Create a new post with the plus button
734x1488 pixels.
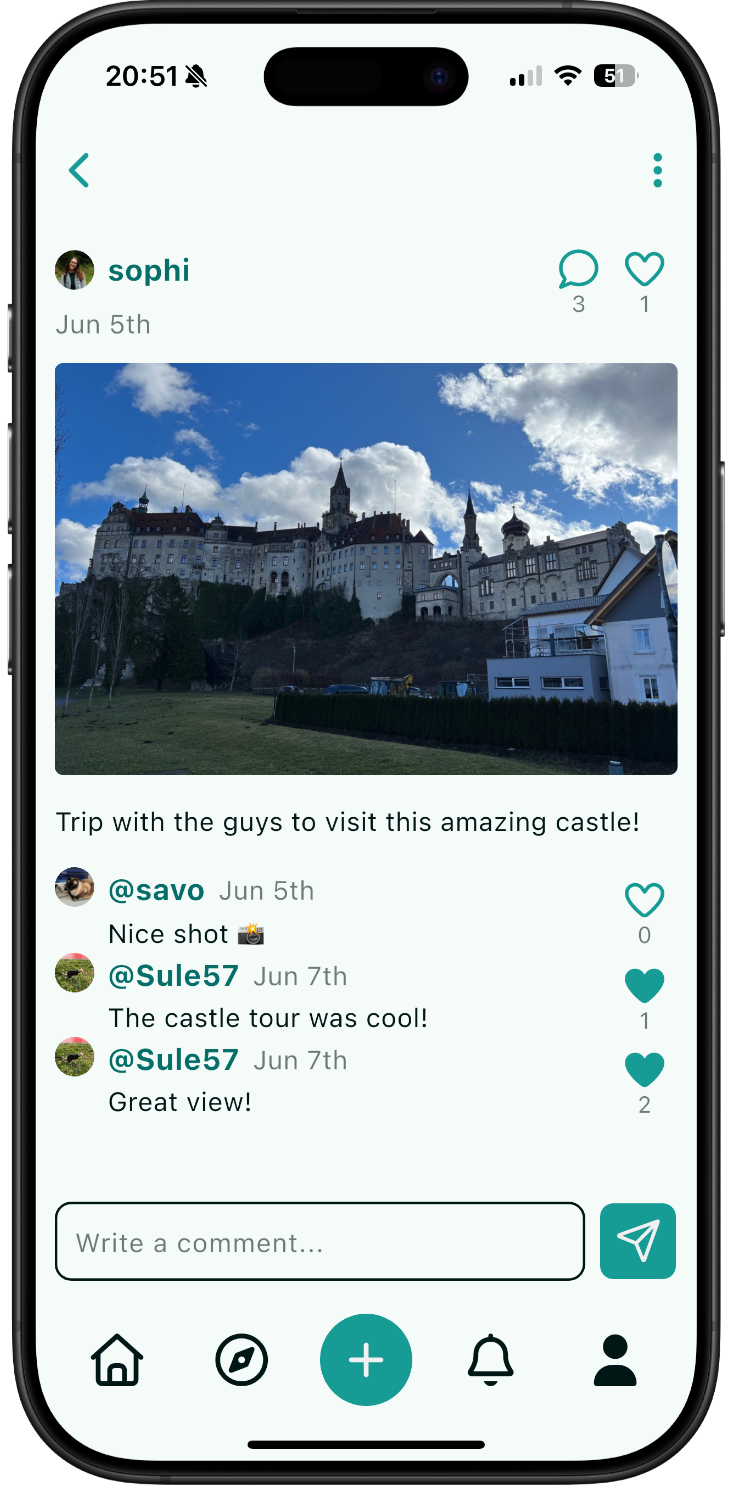[366, 1360]
